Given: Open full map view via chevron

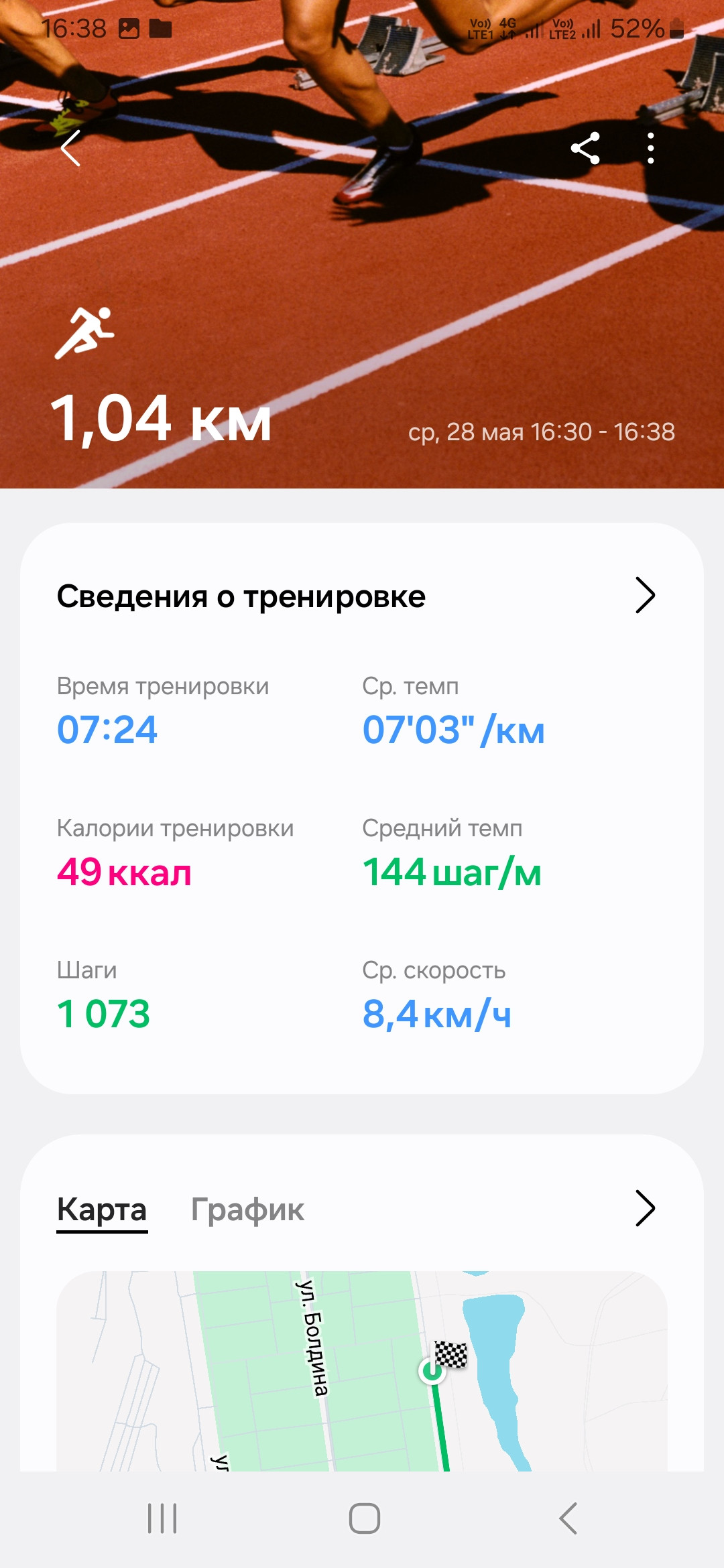Looking at the screenshot, I should coord(644,1208).
